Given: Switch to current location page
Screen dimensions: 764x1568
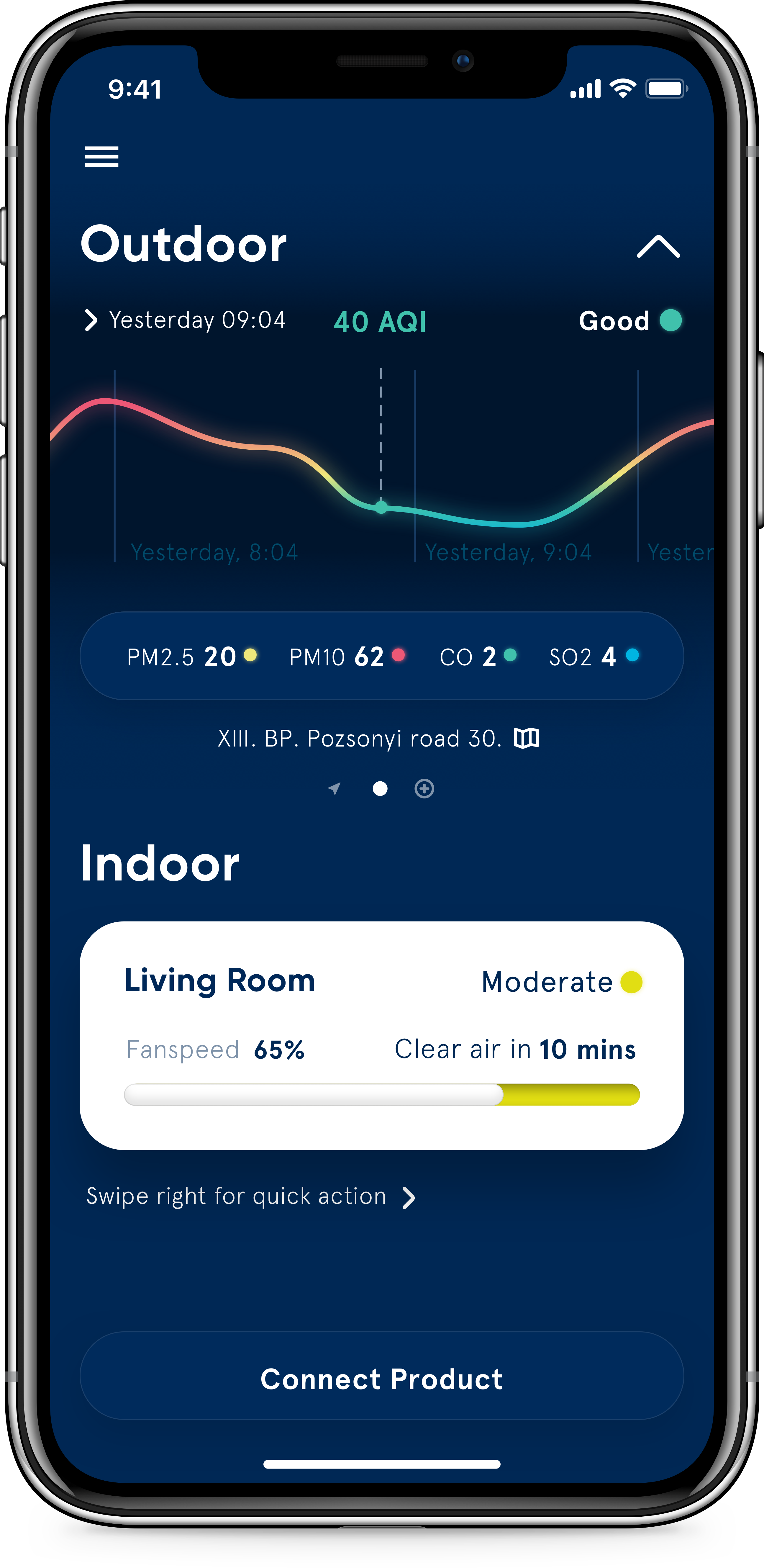Looking at the screenshot, I should (334, 789).
